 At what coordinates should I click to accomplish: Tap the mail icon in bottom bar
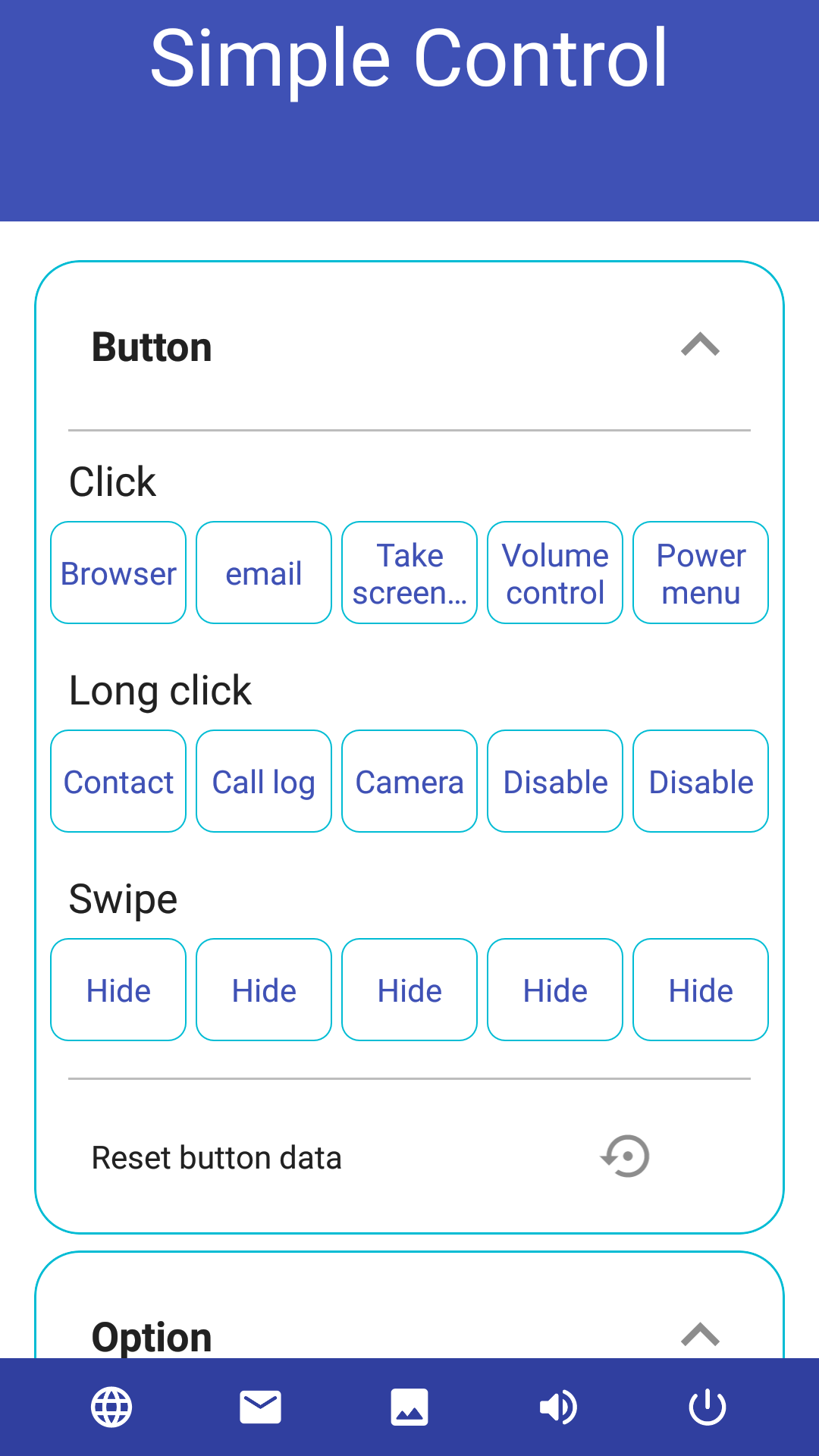(x=260, y=1407)
